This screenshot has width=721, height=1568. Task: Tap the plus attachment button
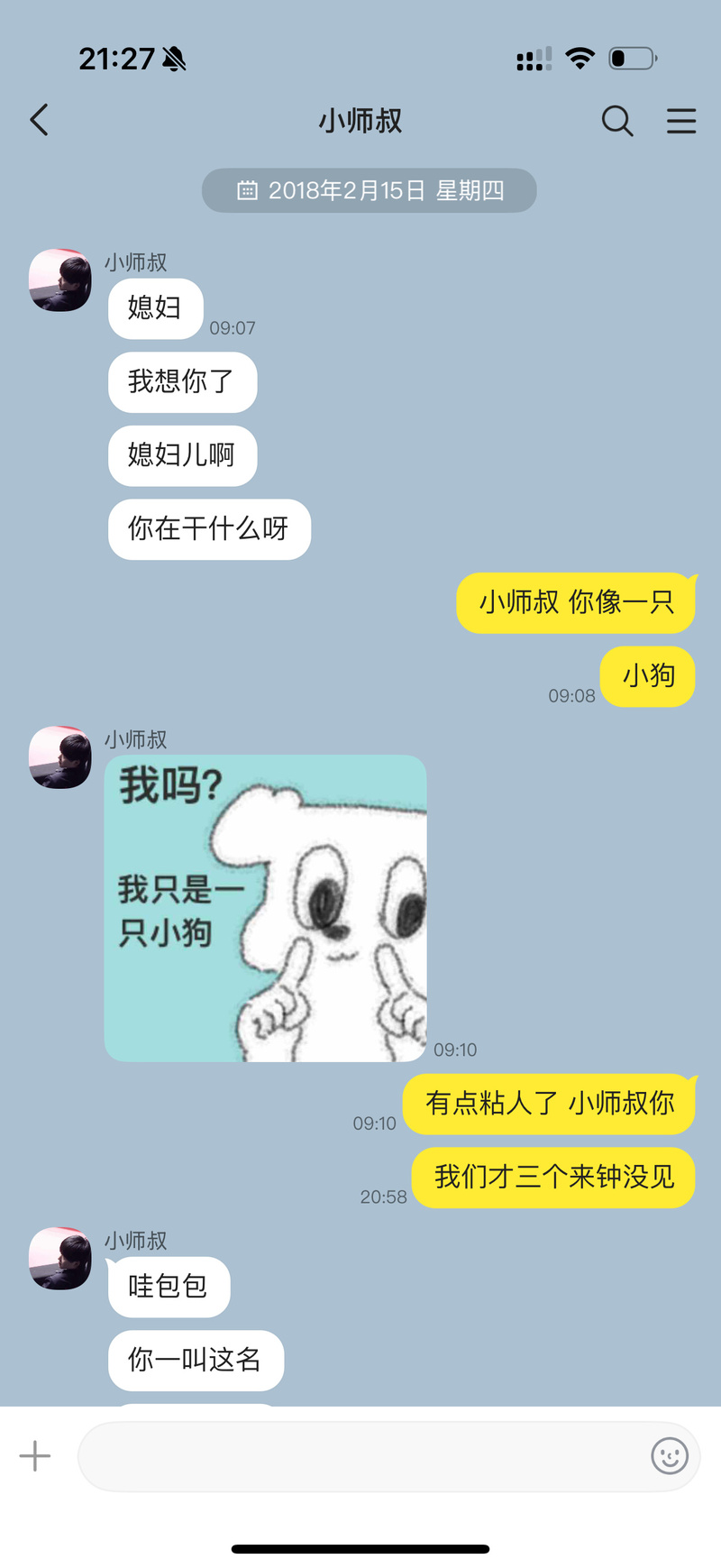click(35, 1456)
